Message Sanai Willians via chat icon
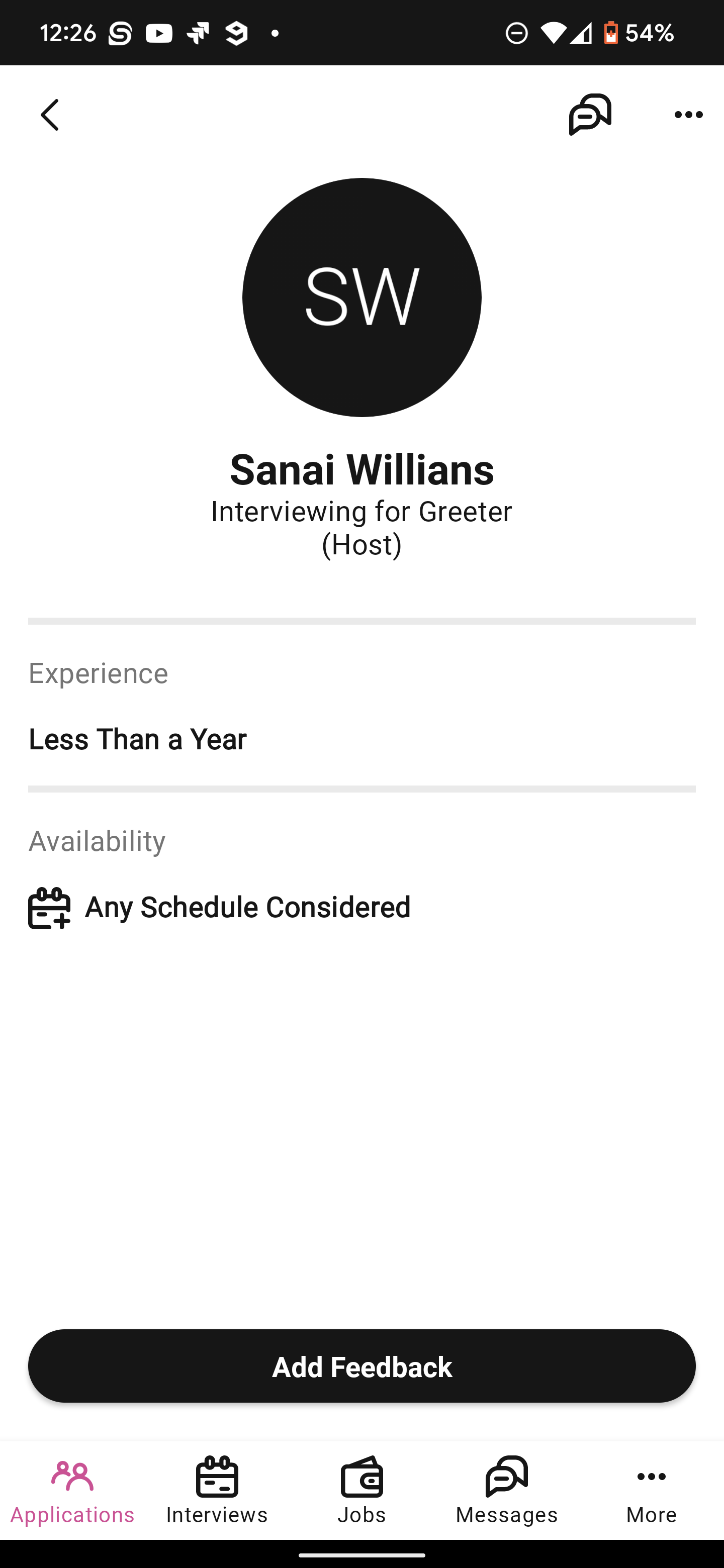The image size is (724, 1568). [x=589, y=115]
